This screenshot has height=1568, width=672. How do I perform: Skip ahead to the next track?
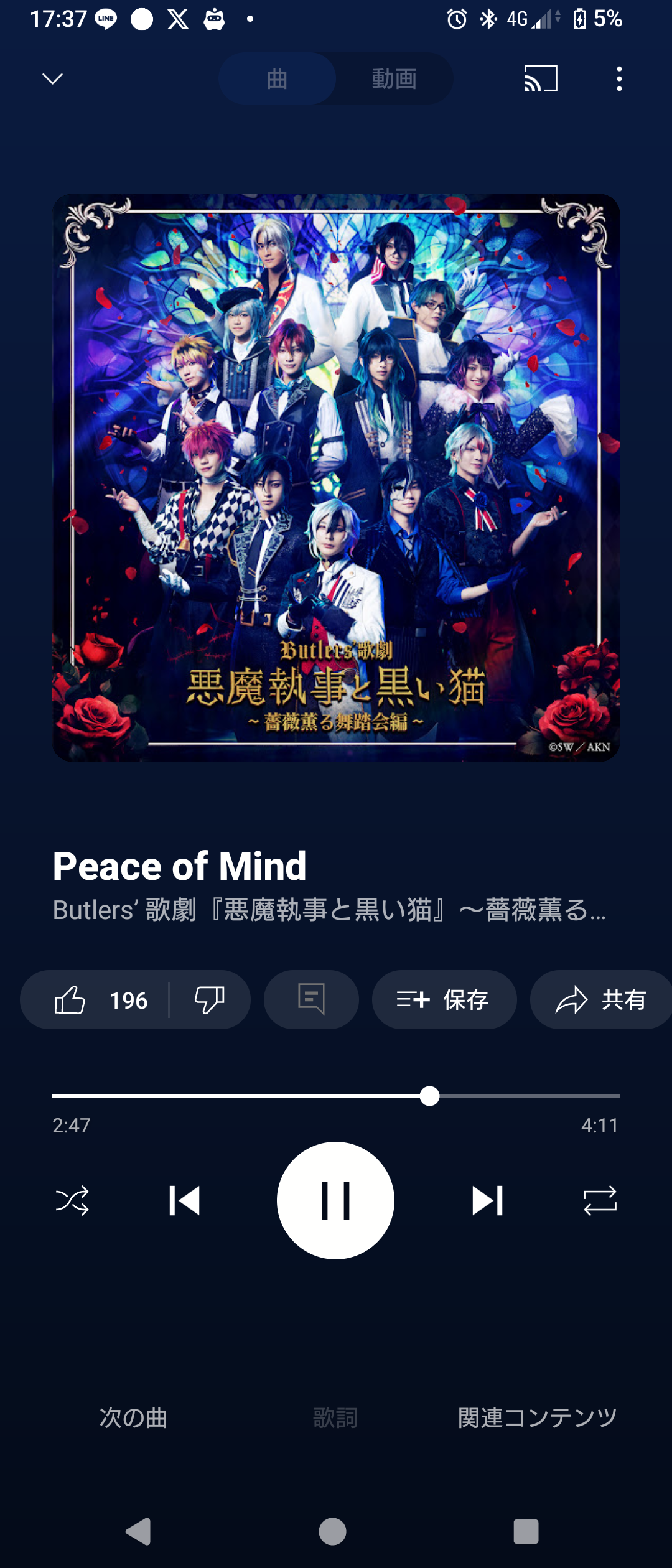coord(487,1200)
